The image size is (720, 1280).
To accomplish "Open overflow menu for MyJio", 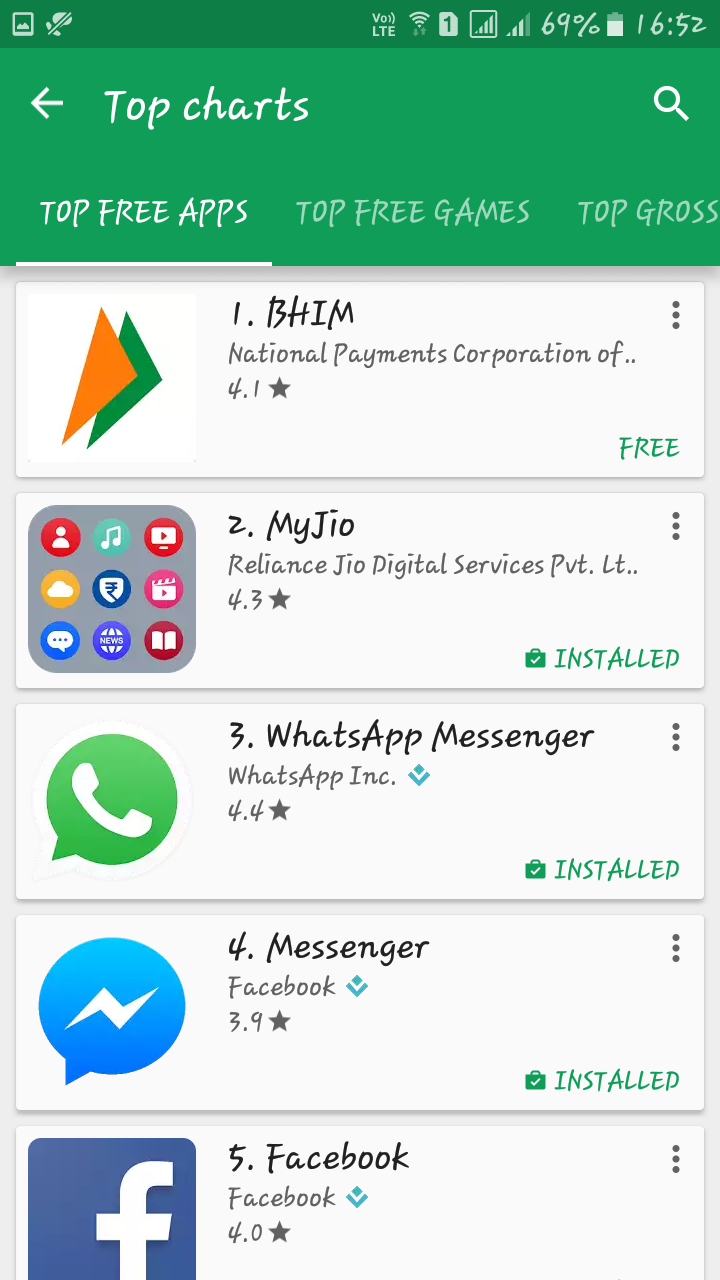I will 676,526.
